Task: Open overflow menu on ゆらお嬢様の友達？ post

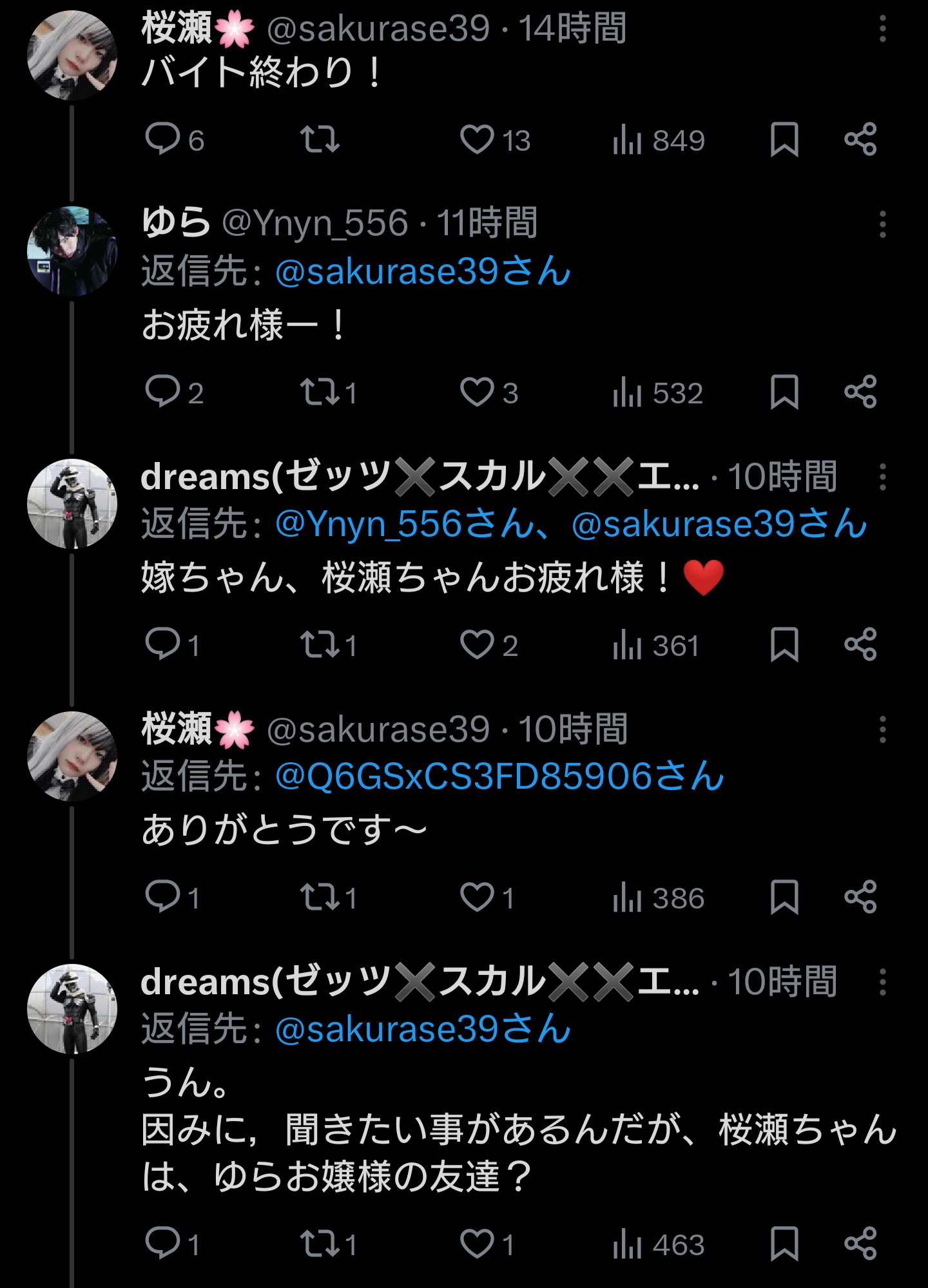Action: click(x=882, y=983)
